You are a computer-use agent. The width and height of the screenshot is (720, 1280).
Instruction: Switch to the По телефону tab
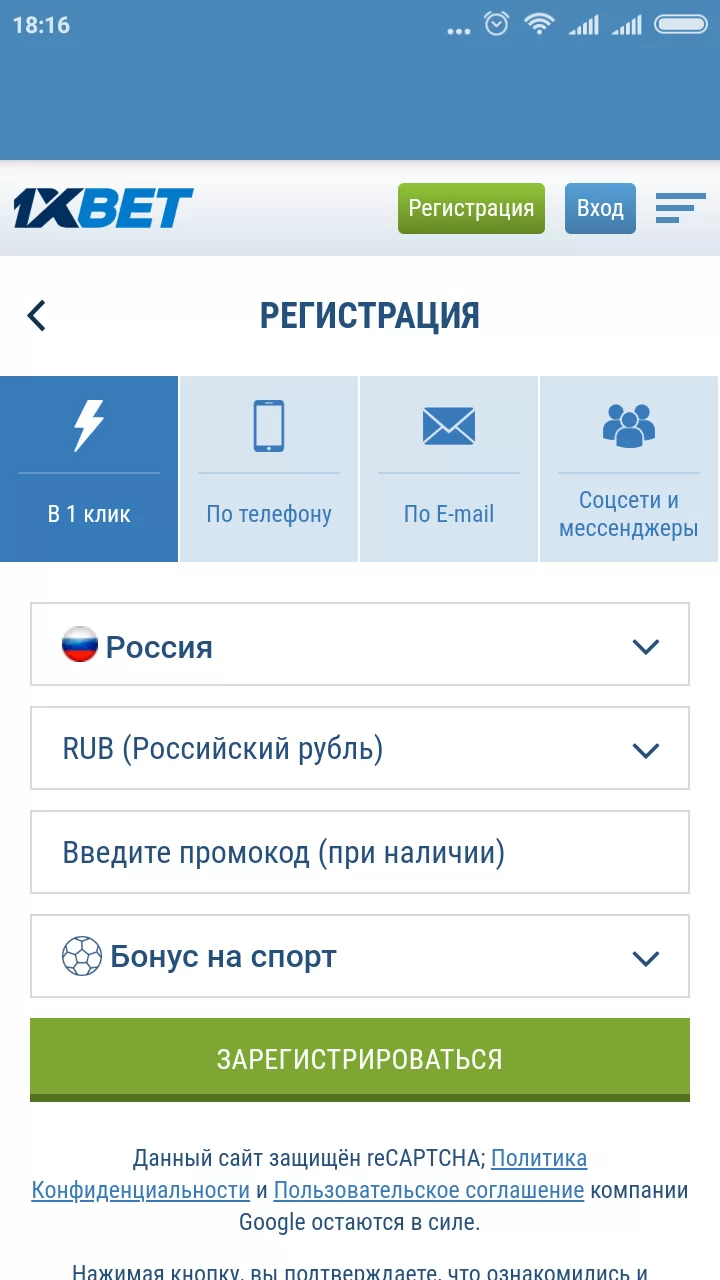tap(269, 469)
